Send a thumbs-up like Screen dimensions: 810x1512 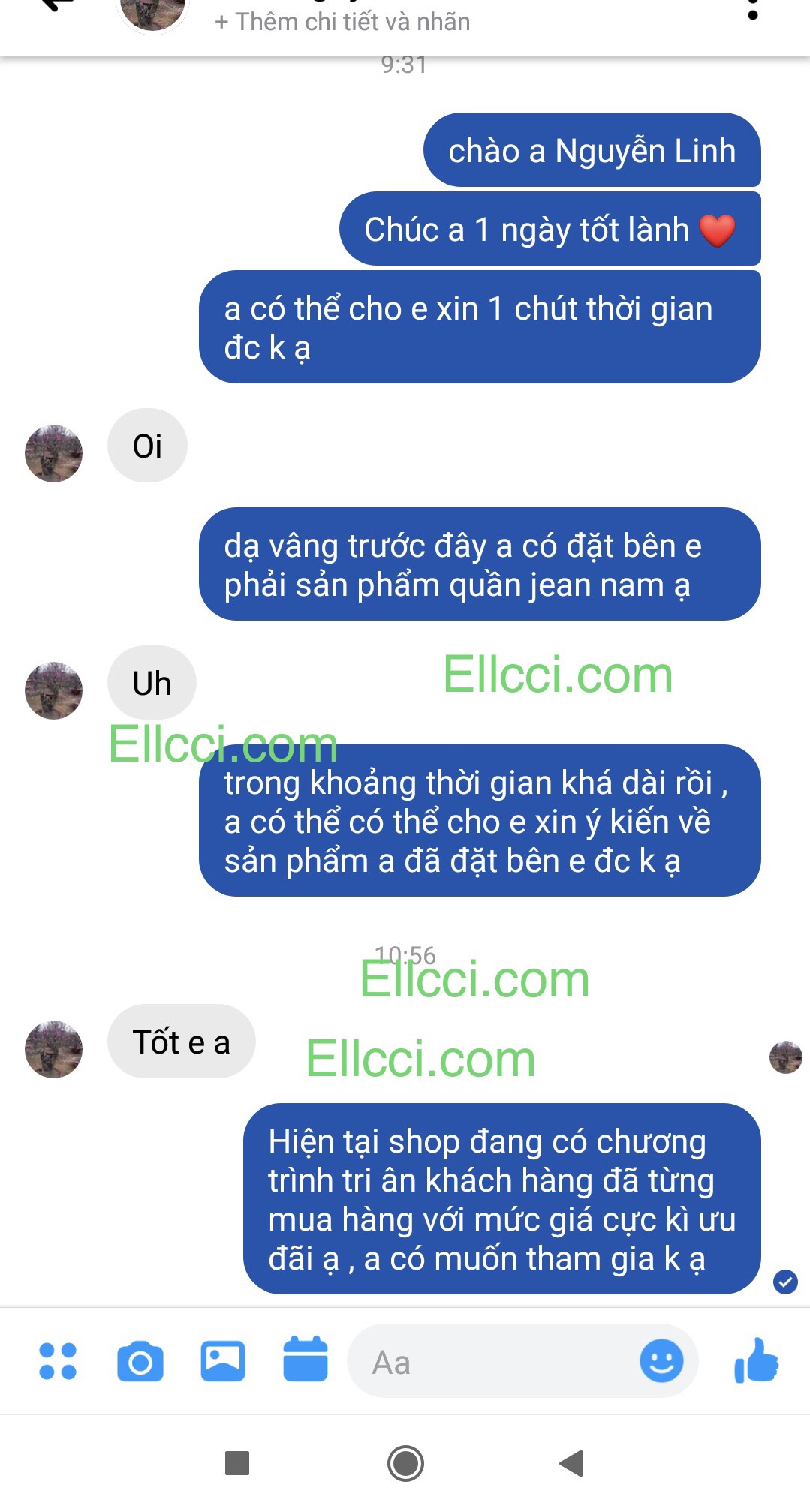pyautogui.click(x=756, y=1360)
